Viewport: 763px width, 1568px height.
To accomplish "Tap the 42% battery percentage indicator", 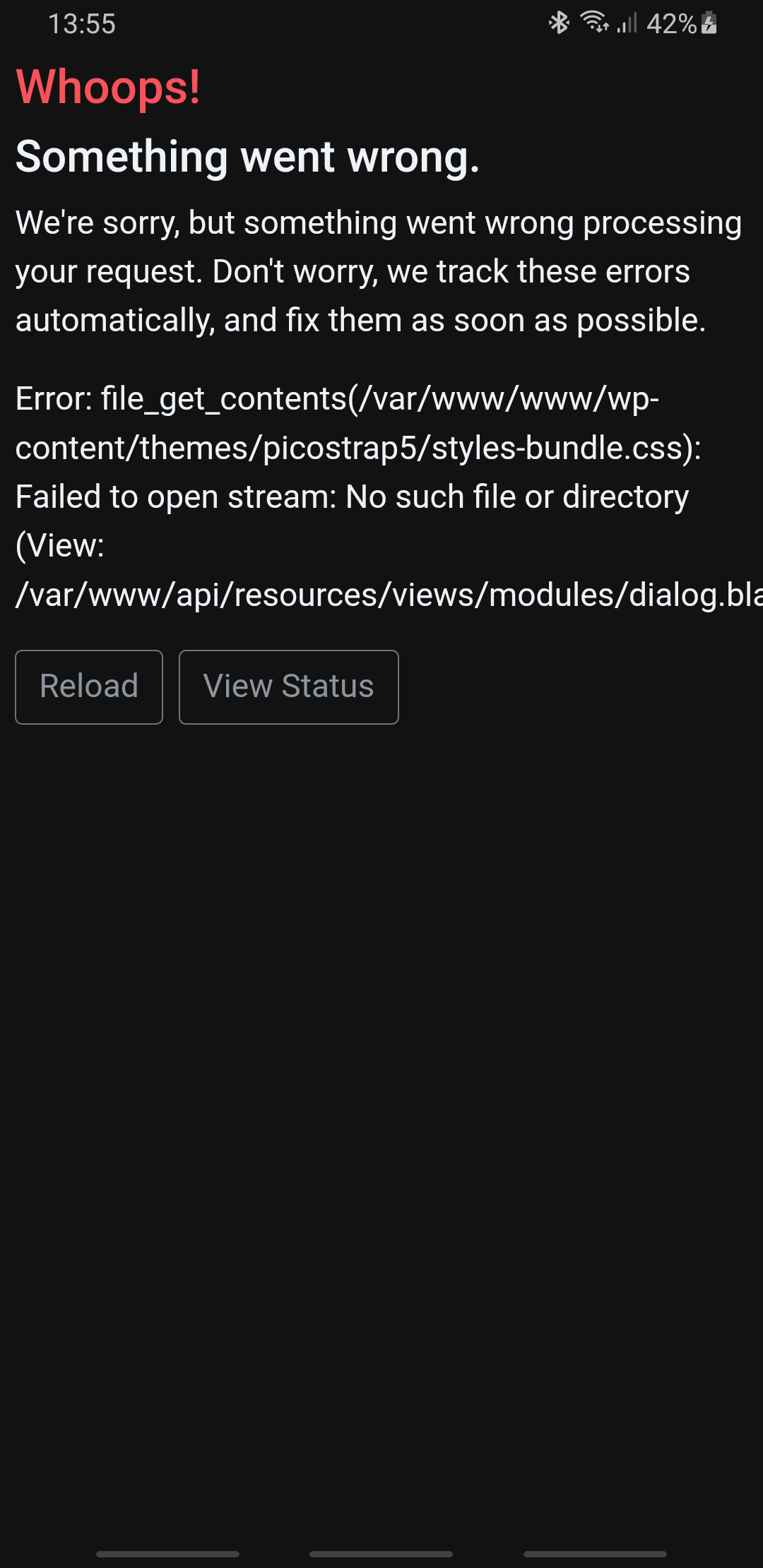I will [x=673, y=23].
